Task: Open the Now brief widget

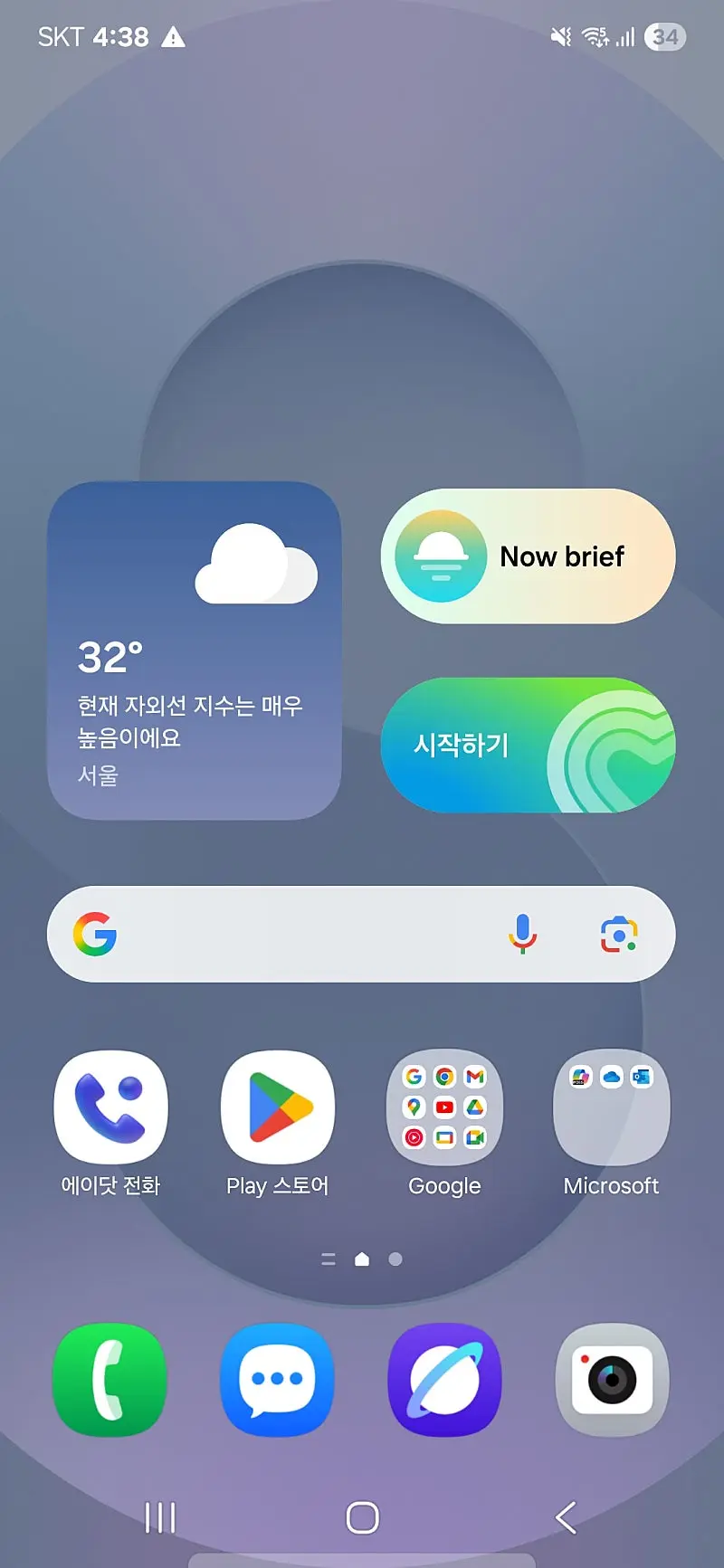Action: 528,556
